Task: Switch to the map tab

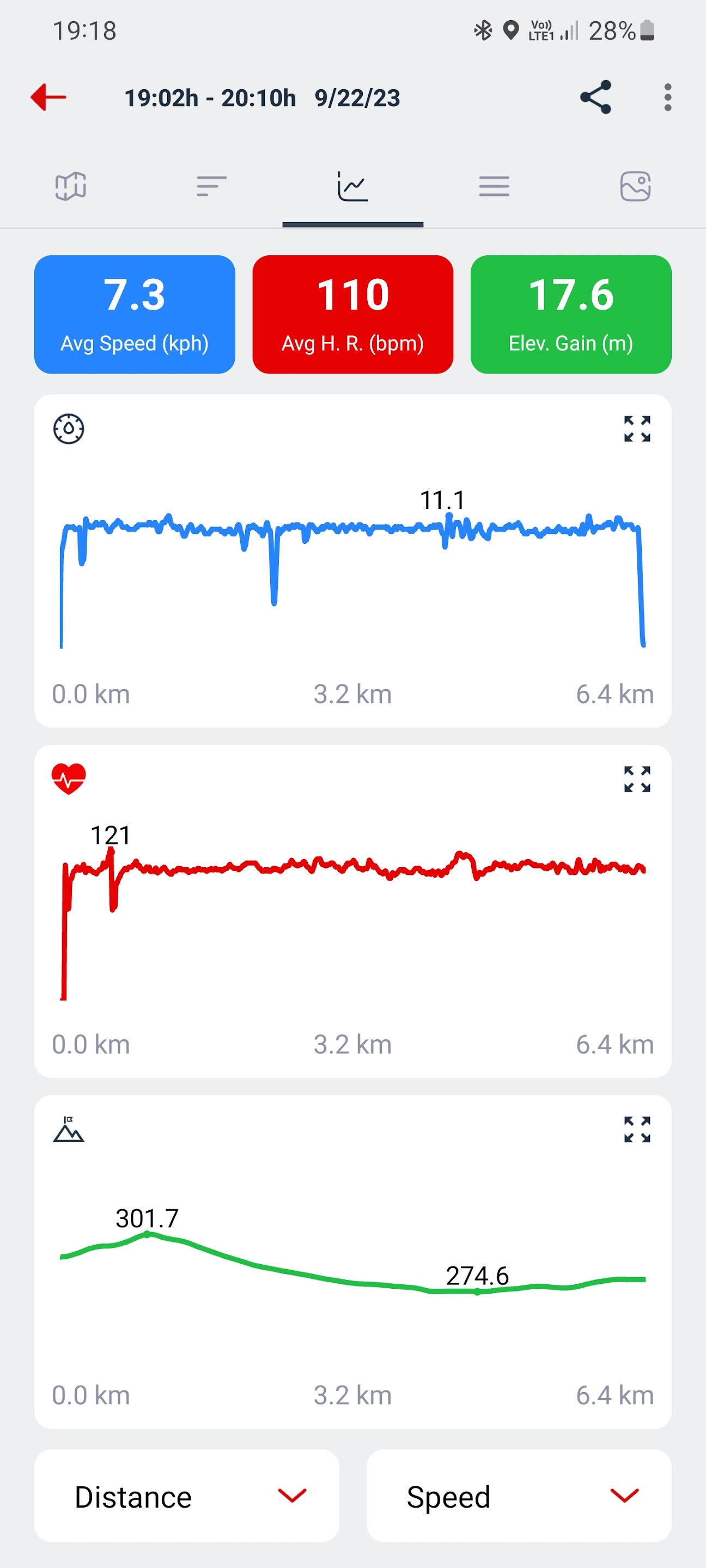Action: 71,186
